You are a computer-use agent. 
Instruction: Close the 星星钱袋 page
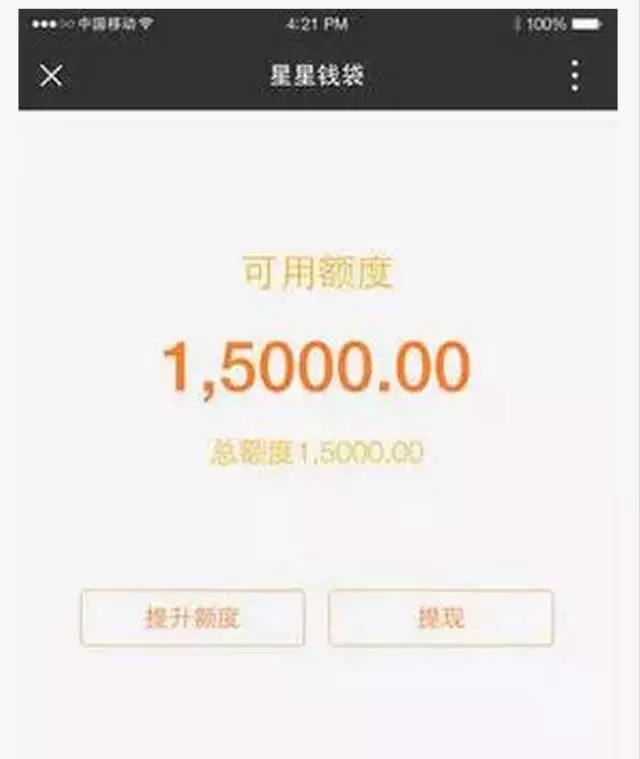pos(52,76)
